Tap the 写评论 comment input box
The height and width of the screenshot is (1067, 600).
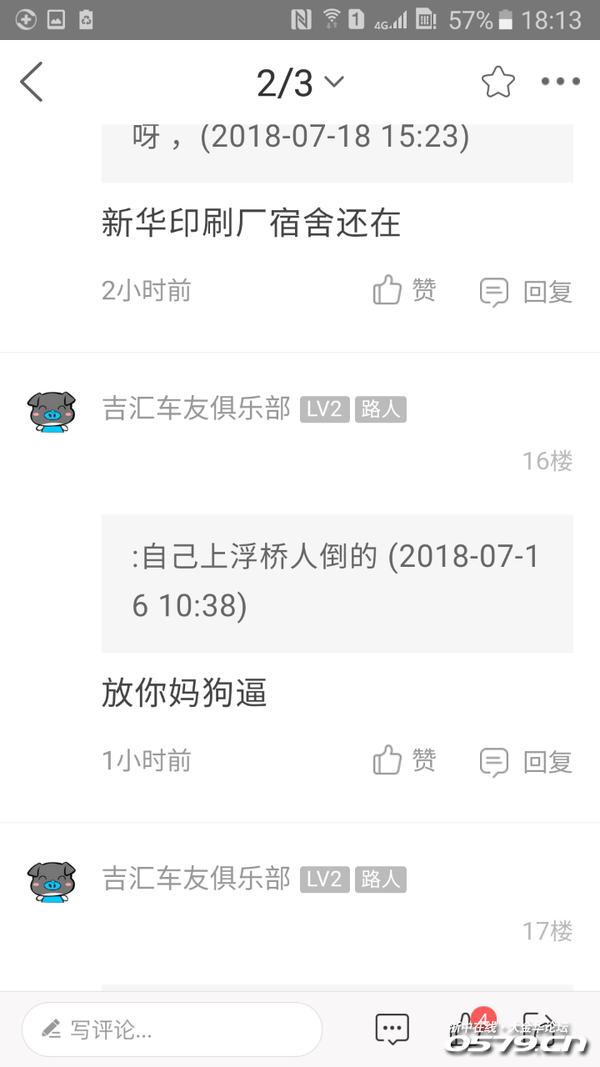(172, 1029)
